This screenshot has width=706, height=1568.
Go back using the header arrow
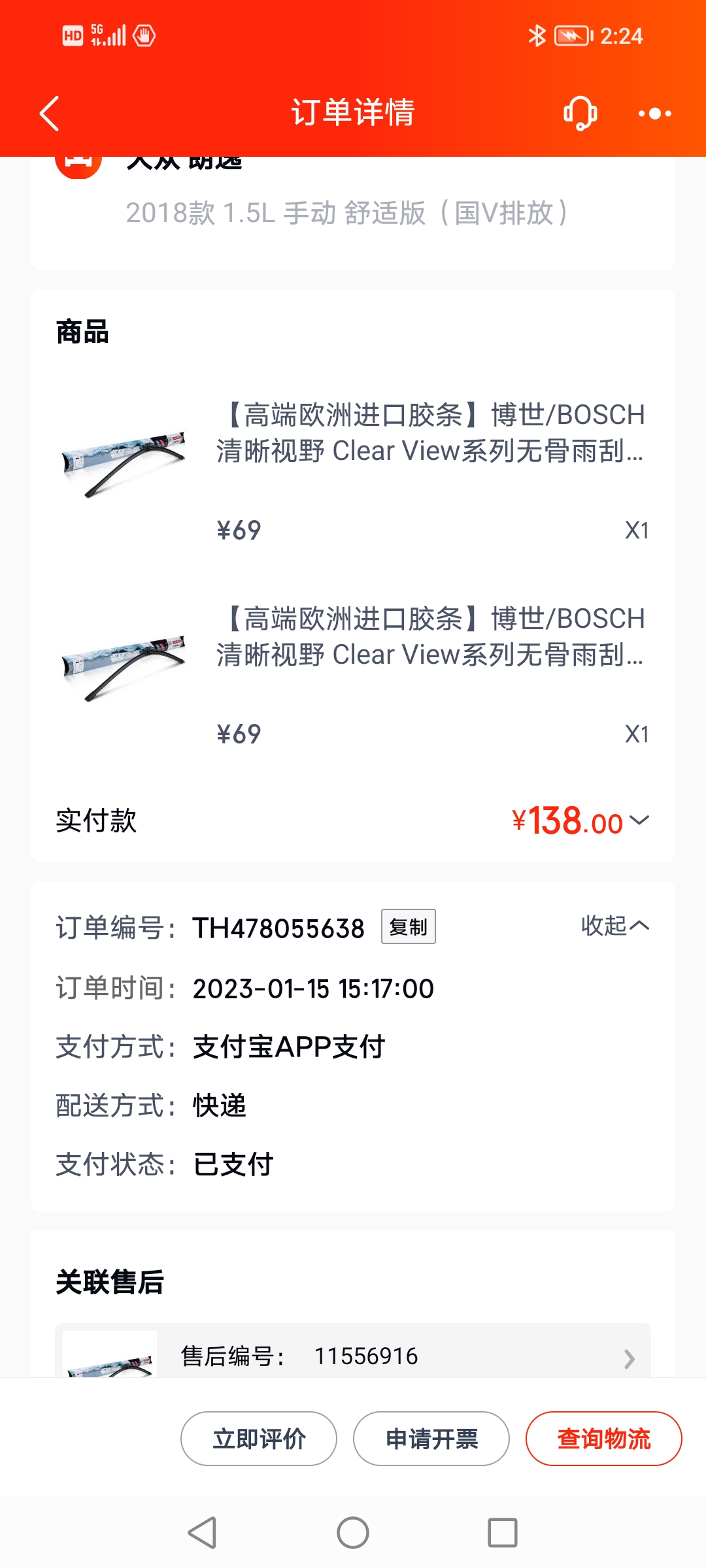pyautogui.click(x=50, y=113)
